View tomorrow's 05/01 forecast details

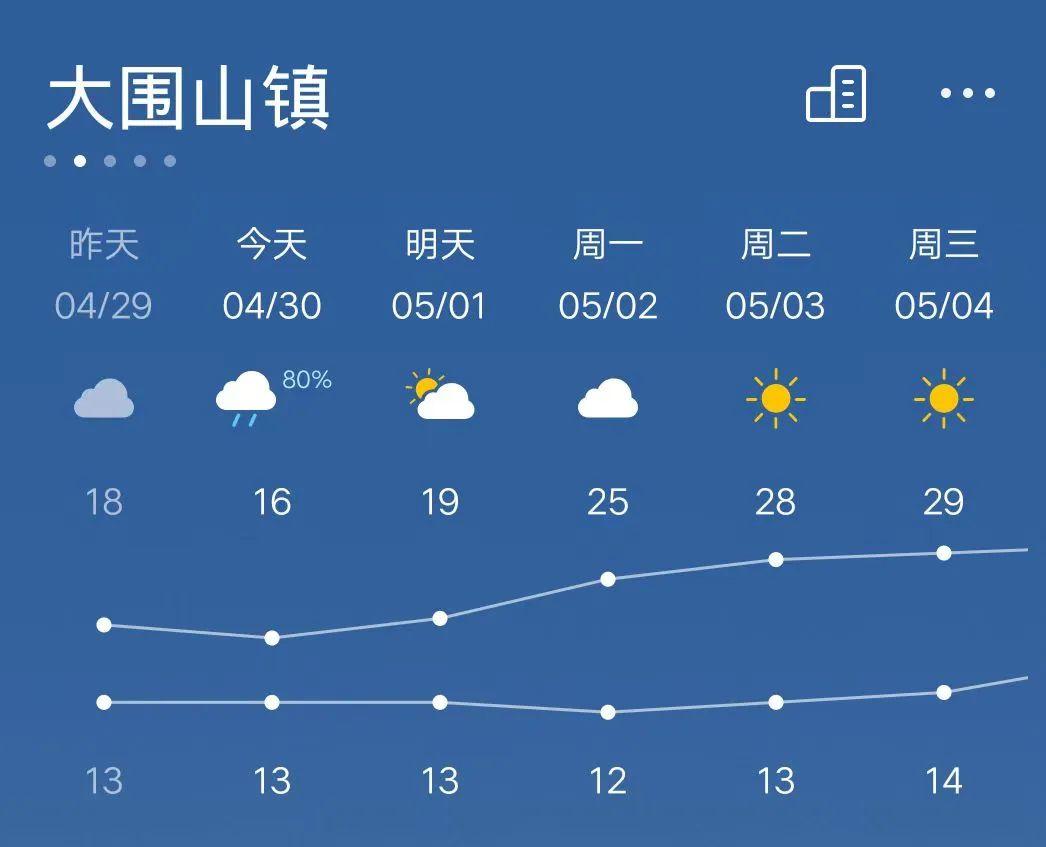click(439, 398)
